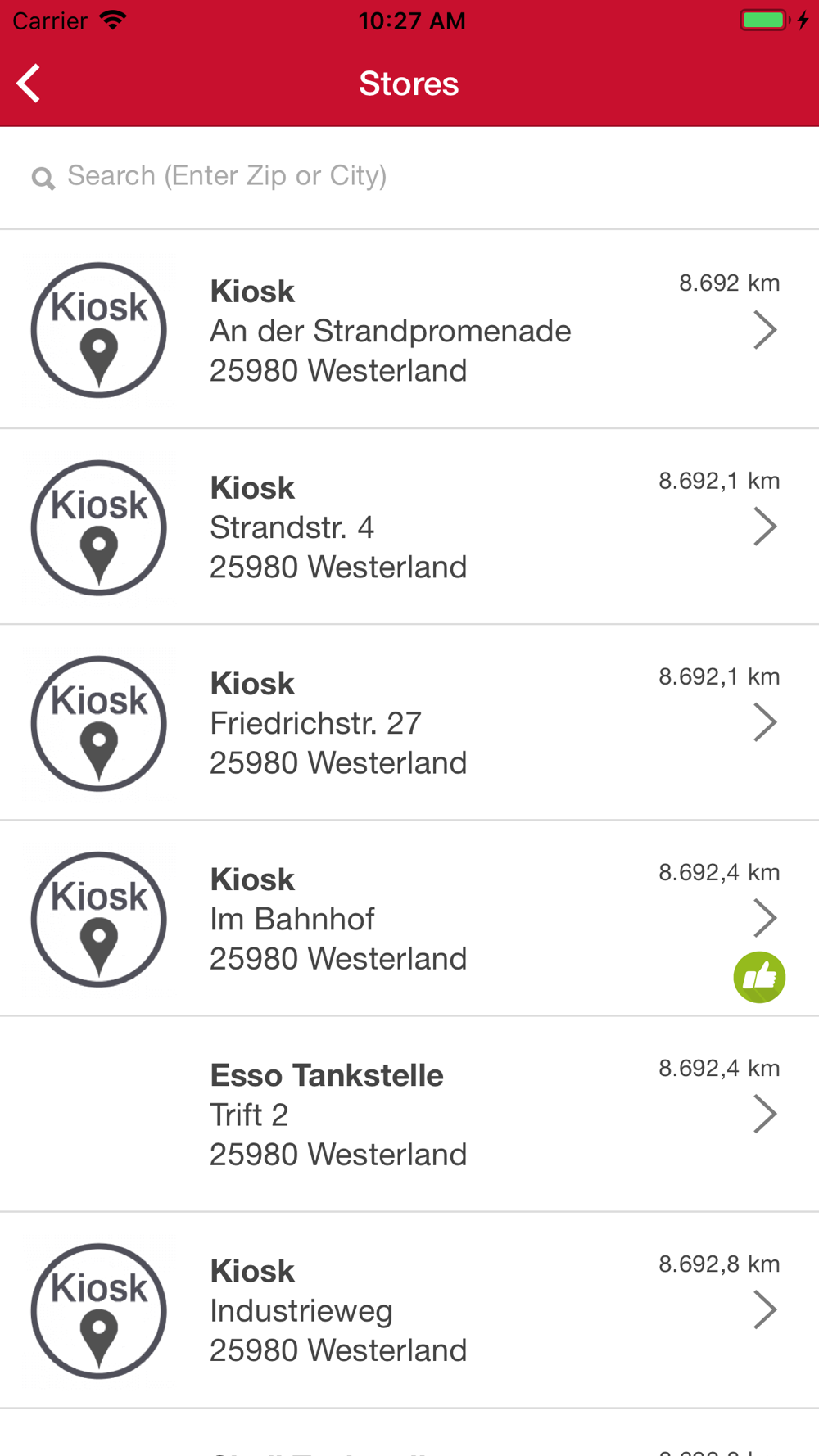
Task: Open the Kiosk Im Bahnhof store
Action: [409, 919]
